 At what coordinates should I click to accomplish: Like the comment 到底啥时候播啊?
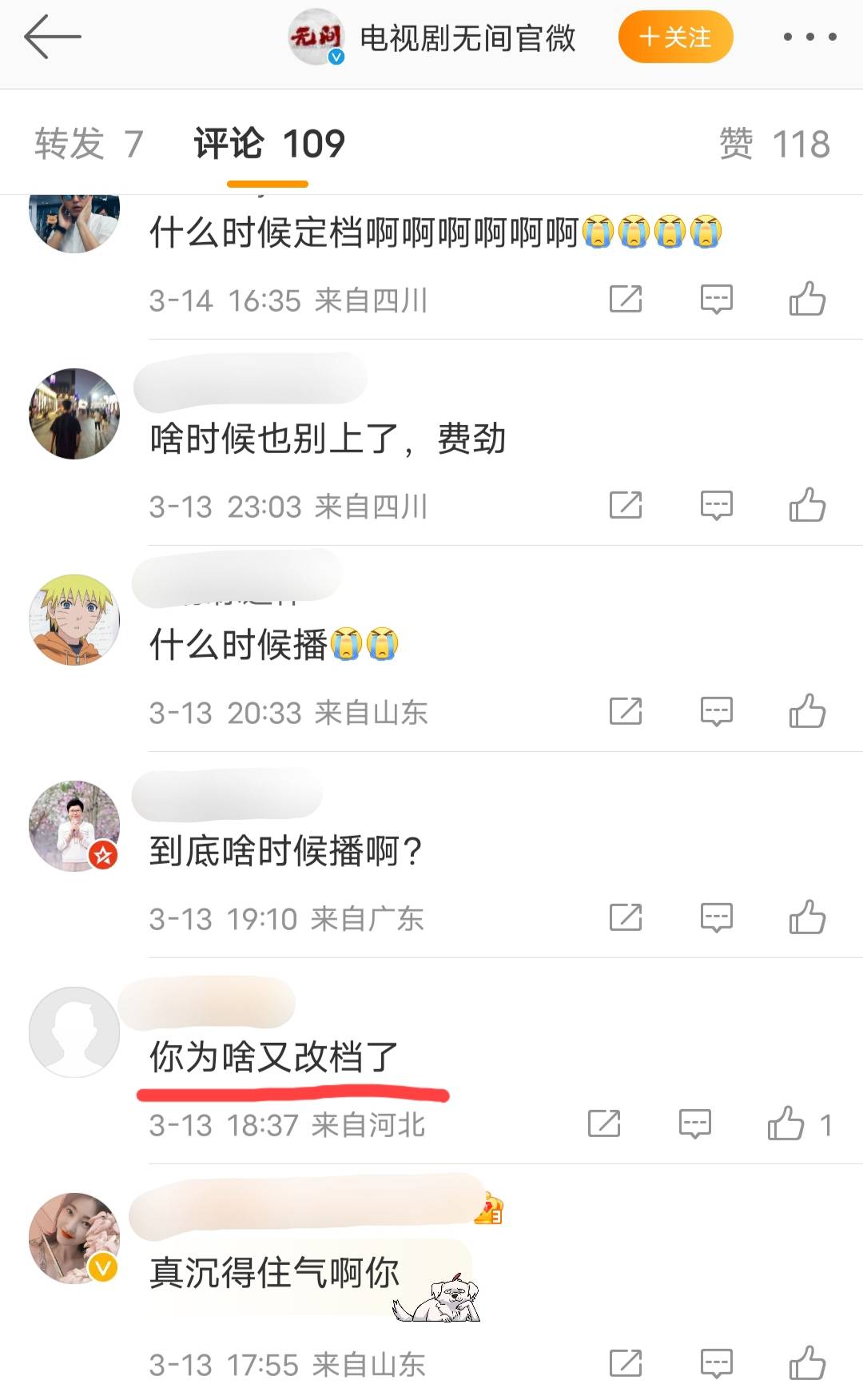[x=807, y=917]
